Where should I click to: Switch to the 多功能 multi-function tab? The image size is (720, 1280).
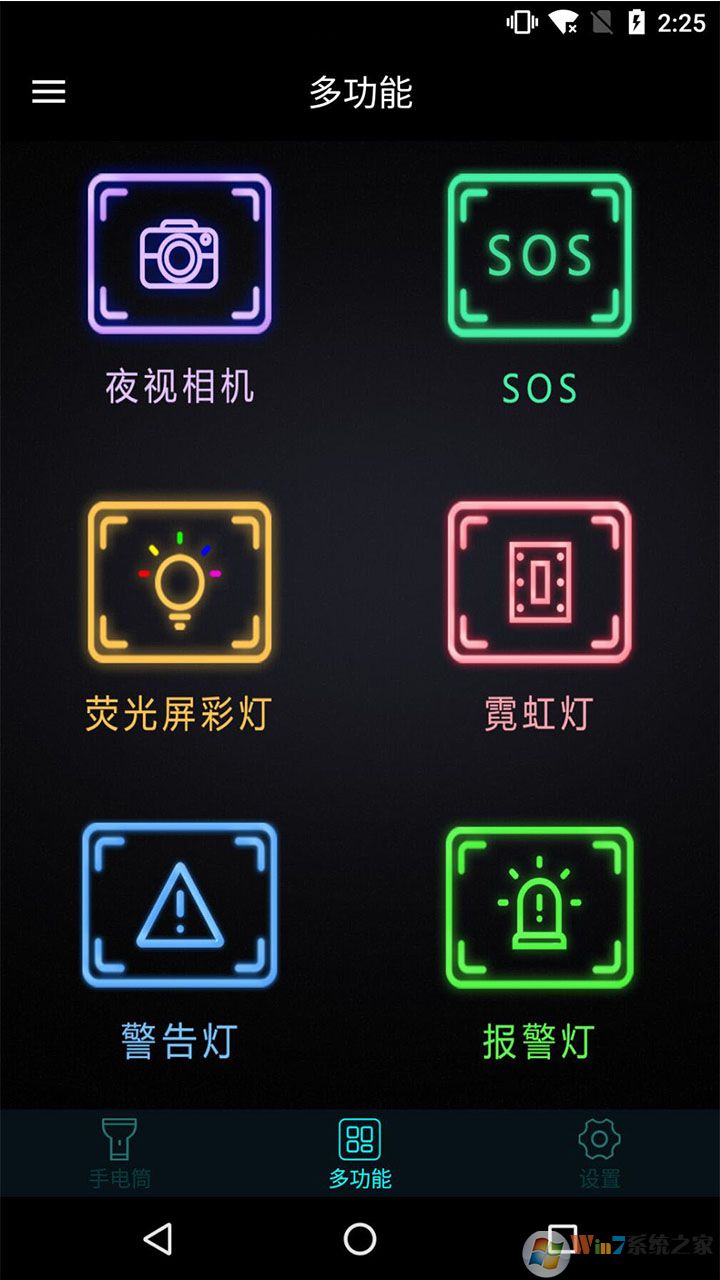pyautogui.click(x=360, y=1150)
